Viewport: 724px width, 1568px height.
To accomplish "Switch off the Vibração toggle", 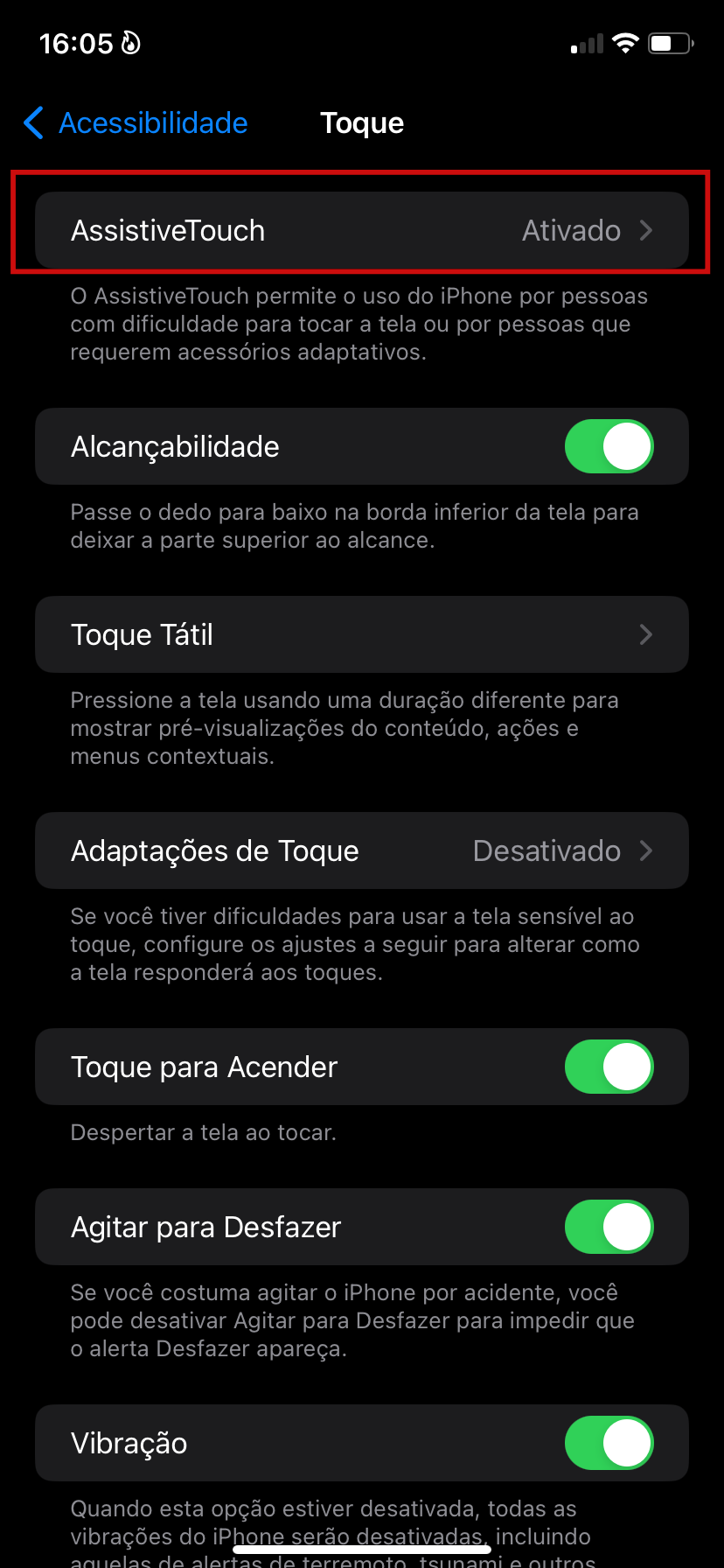I will [x=609, y=1444].
